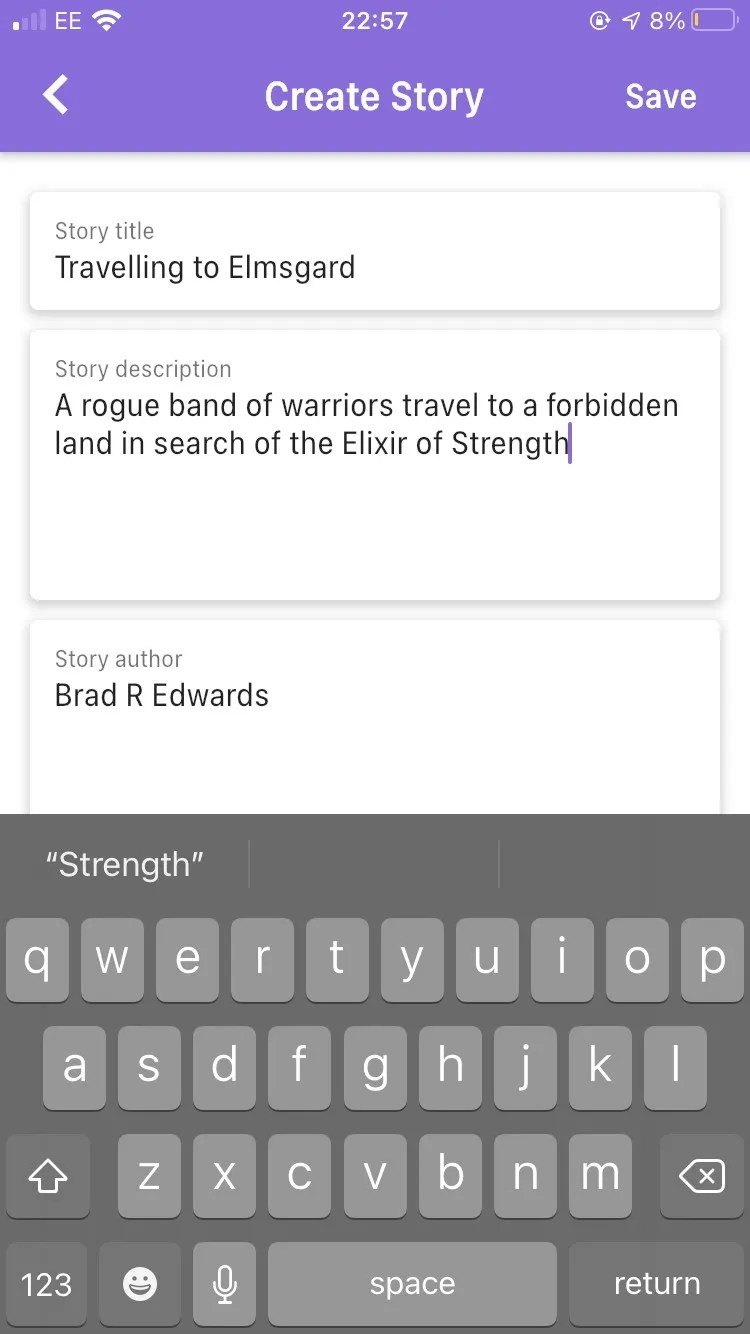Tap the microphone icon to dictate
Viewport: 750px width, 1334px height.
(x=224, y=1284)
